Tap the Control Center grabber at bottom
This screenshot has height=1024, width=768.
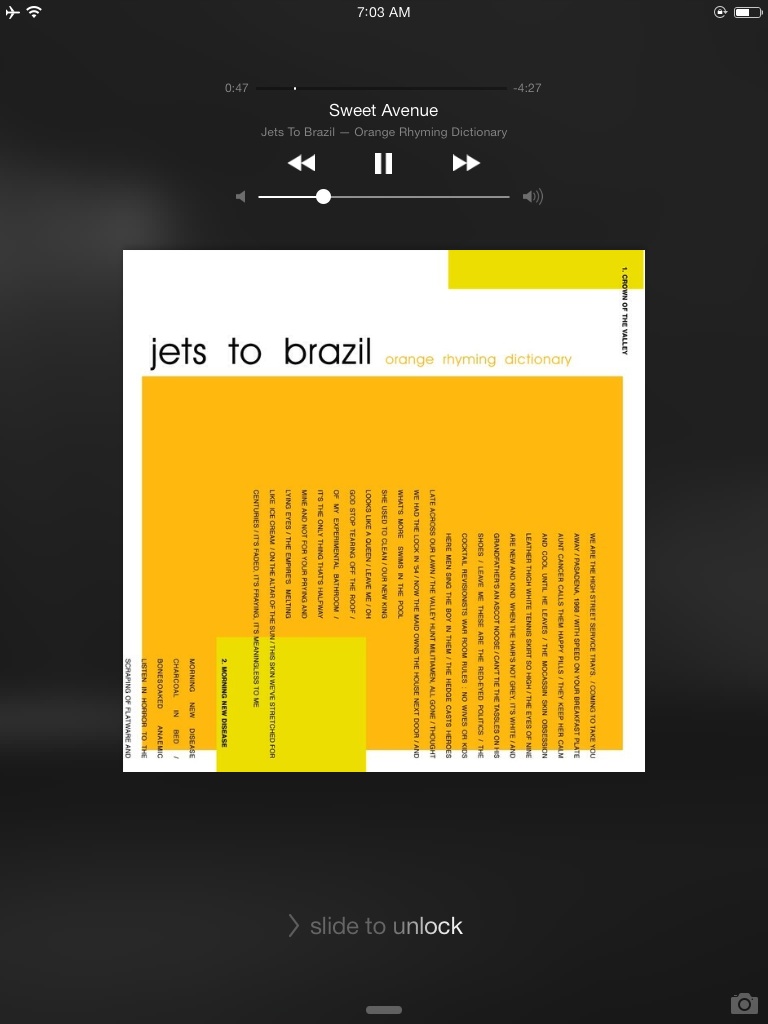[x=384, y=1010]
